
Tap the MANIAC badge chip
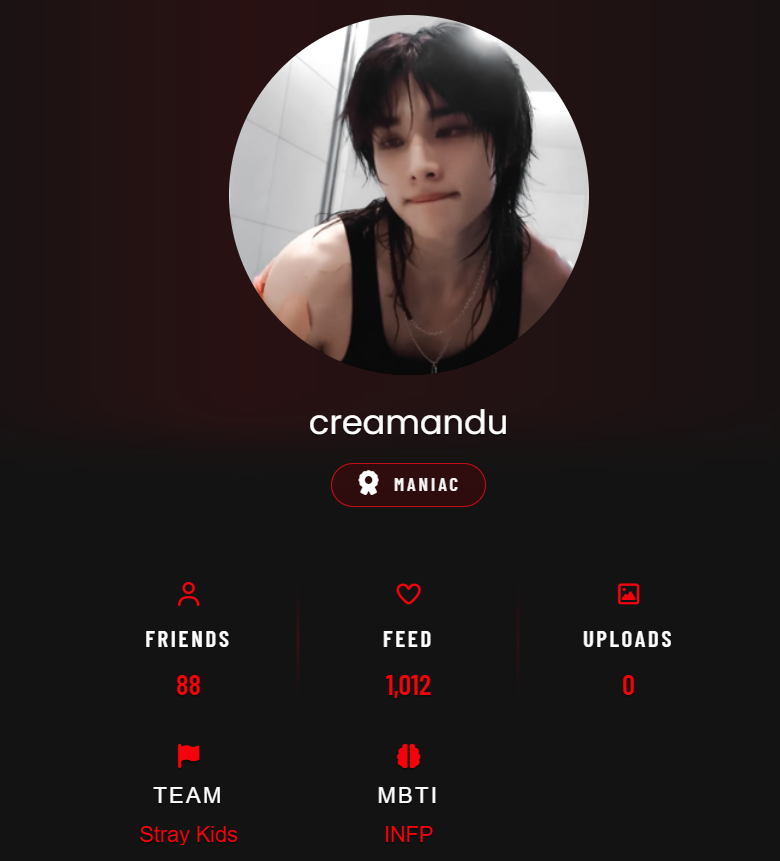pos(408,485)
